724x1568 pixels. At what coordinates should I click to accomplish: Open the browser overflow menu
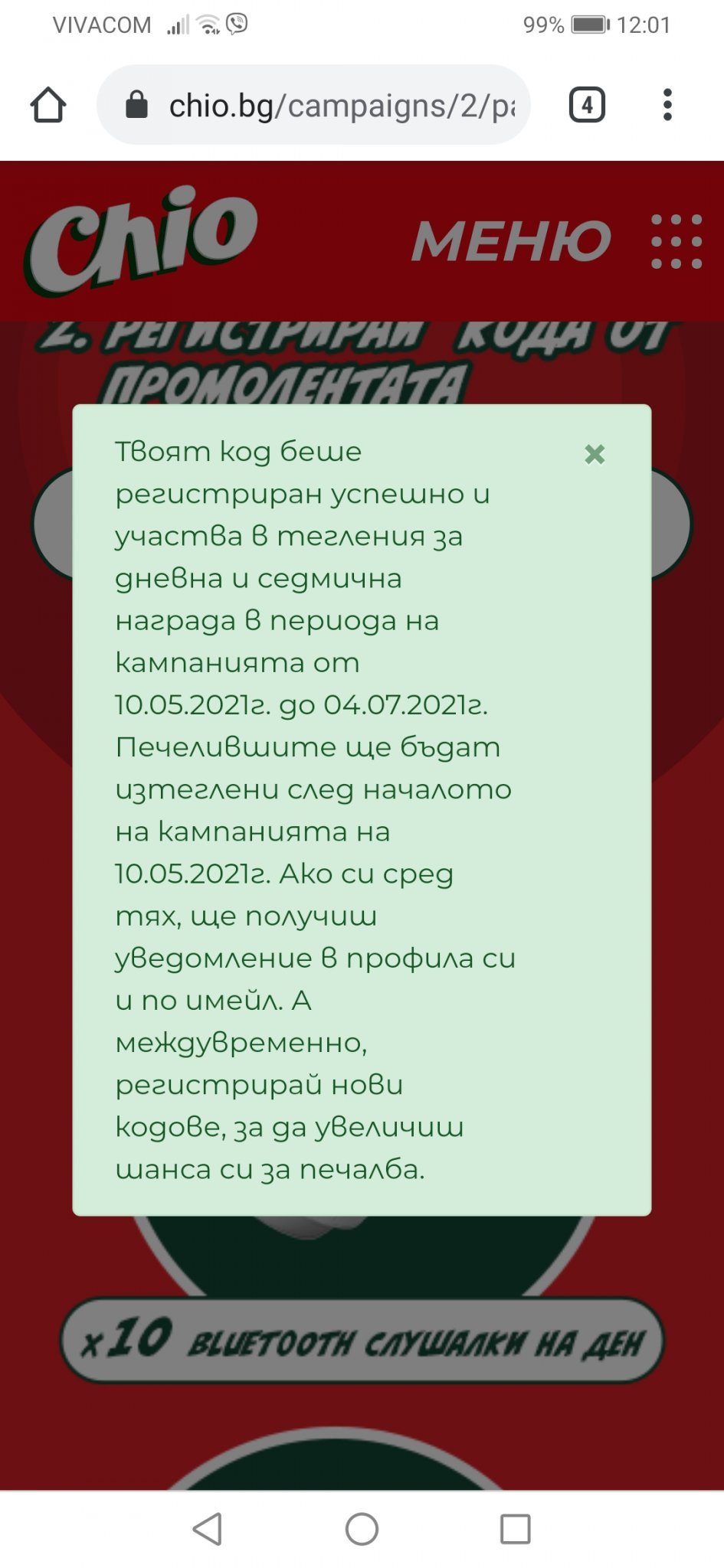click(x=667, y=105)
